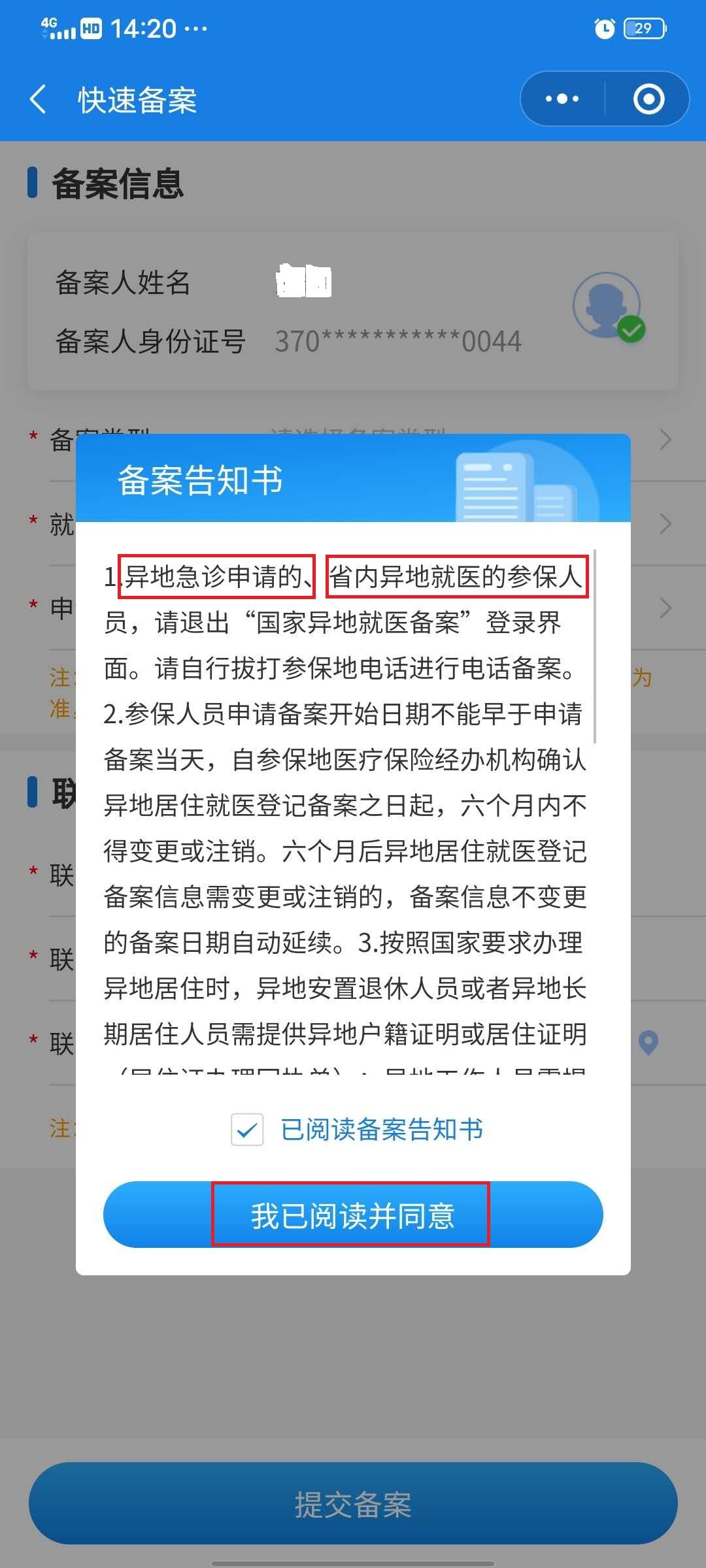Go back from 快速备案 page

pyautogui.click(x=38, y=99)
